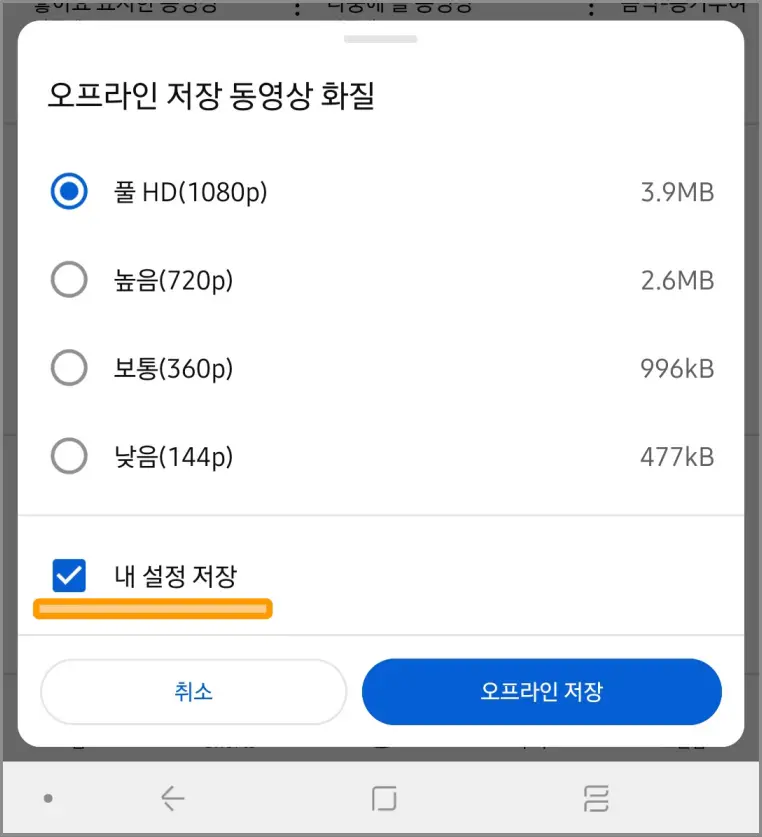This screenshot has width=762, height=837.
Task: Reselect the 풀 HD(1080p) radio button
Action: click(x=68, y=192)
